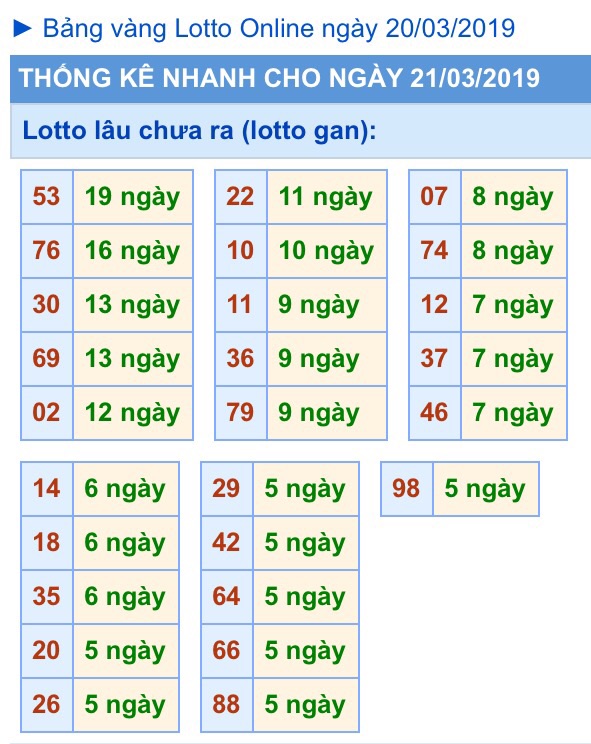591x744 pixels.
Task: Open Bảng vàng Lotto Online ngày 20/03/2019 link
Action: tap(278, 29)
